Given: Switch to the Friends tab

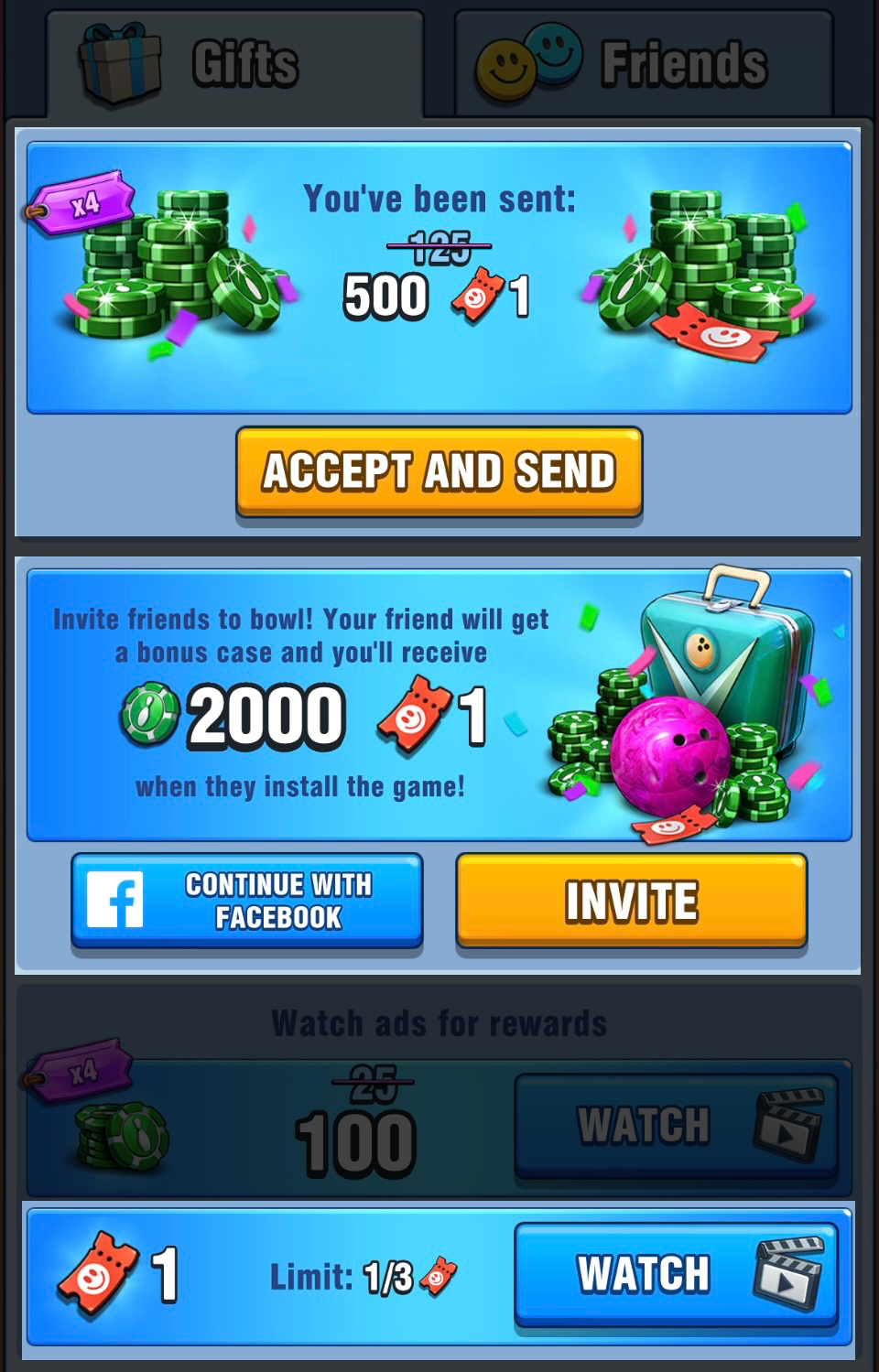Looking at the screenshot, I should (x=644, y=64).
